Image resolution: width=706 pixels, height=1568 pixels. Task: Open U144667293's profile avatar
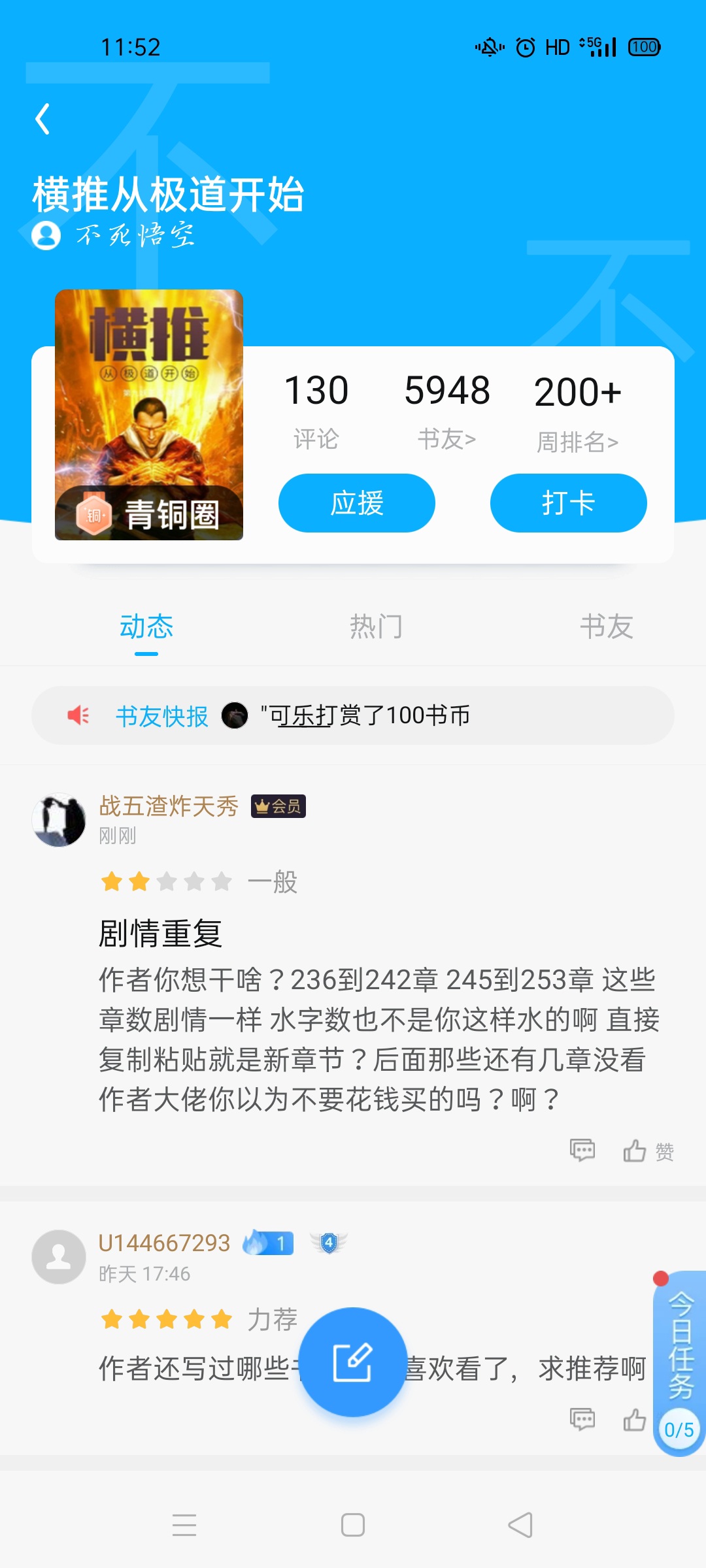coord(59,1256)
